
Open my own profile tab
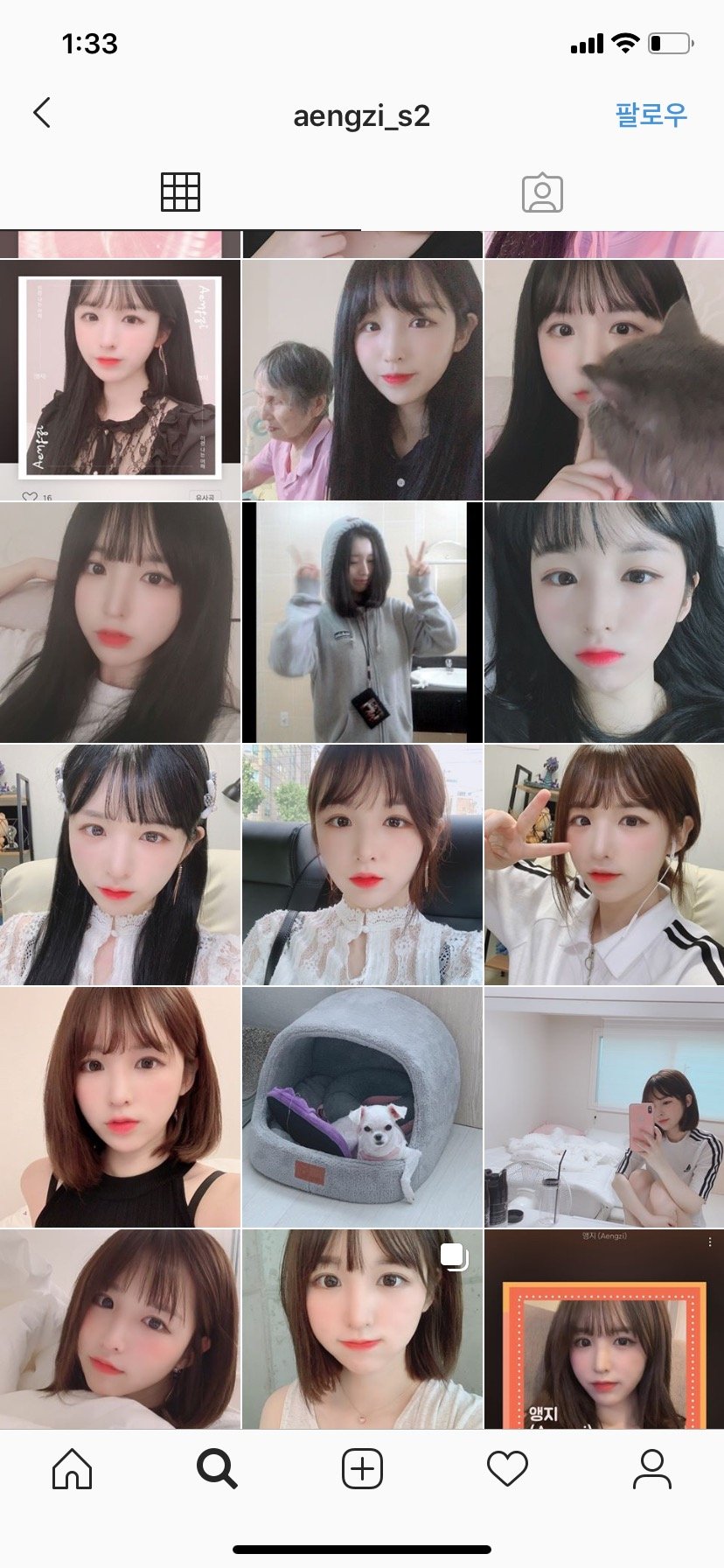click(652, 1469)
